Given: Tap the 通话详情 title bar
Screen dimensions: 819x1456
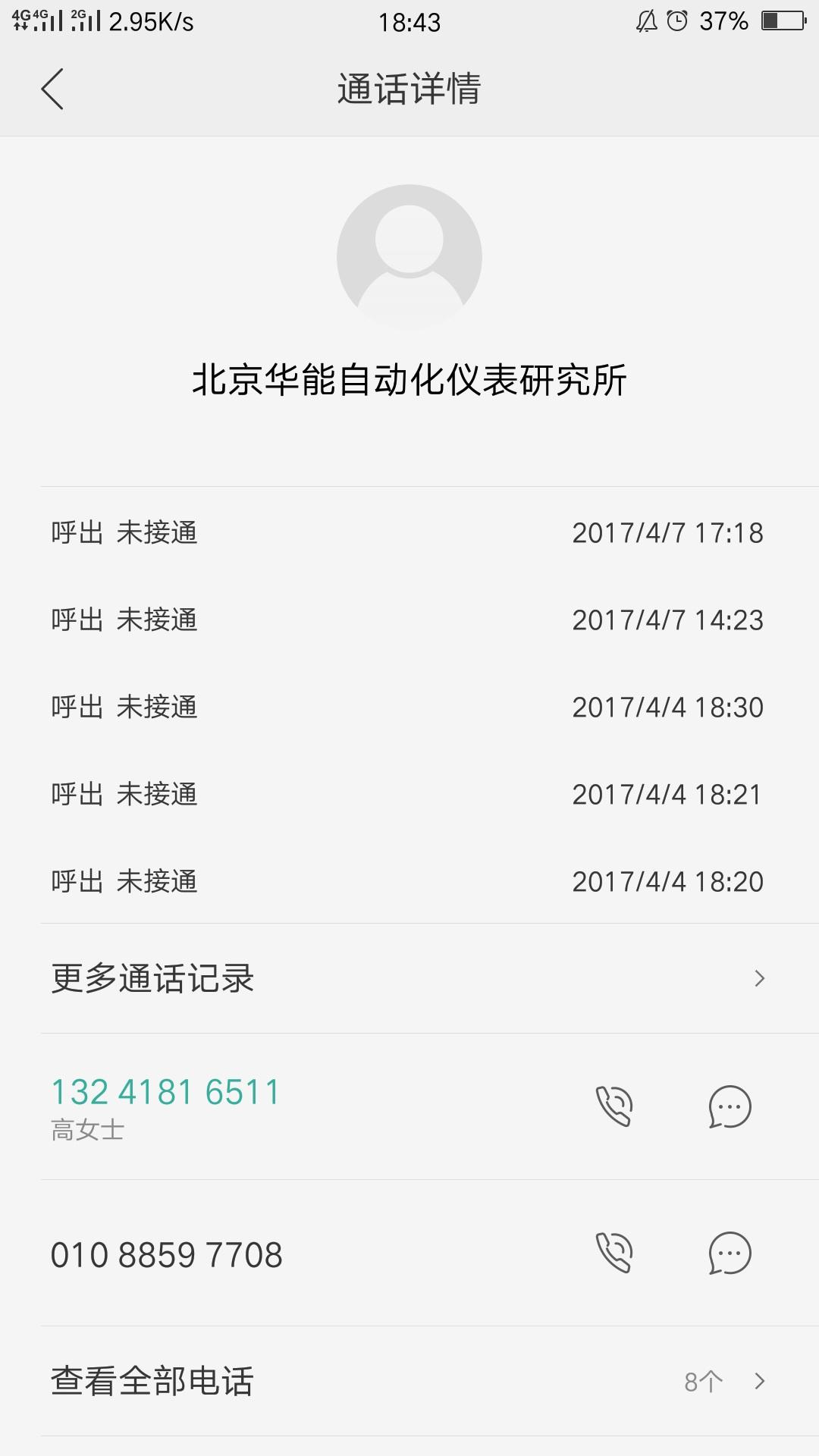Looking at the screenshot, I should [x=409, y=88].
